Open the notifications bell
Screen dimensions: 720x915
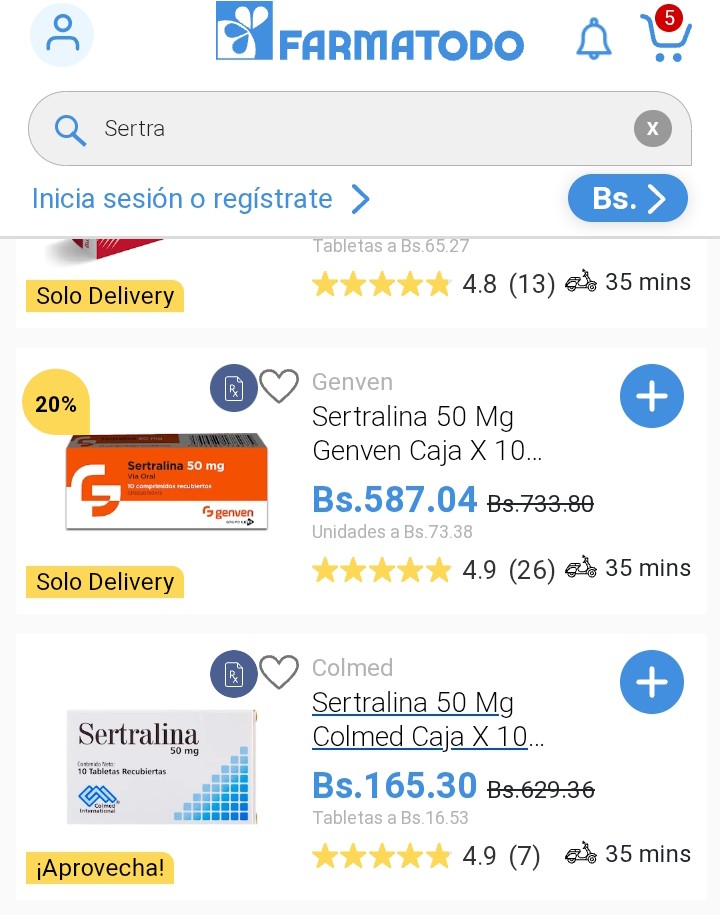pos(593,38)
